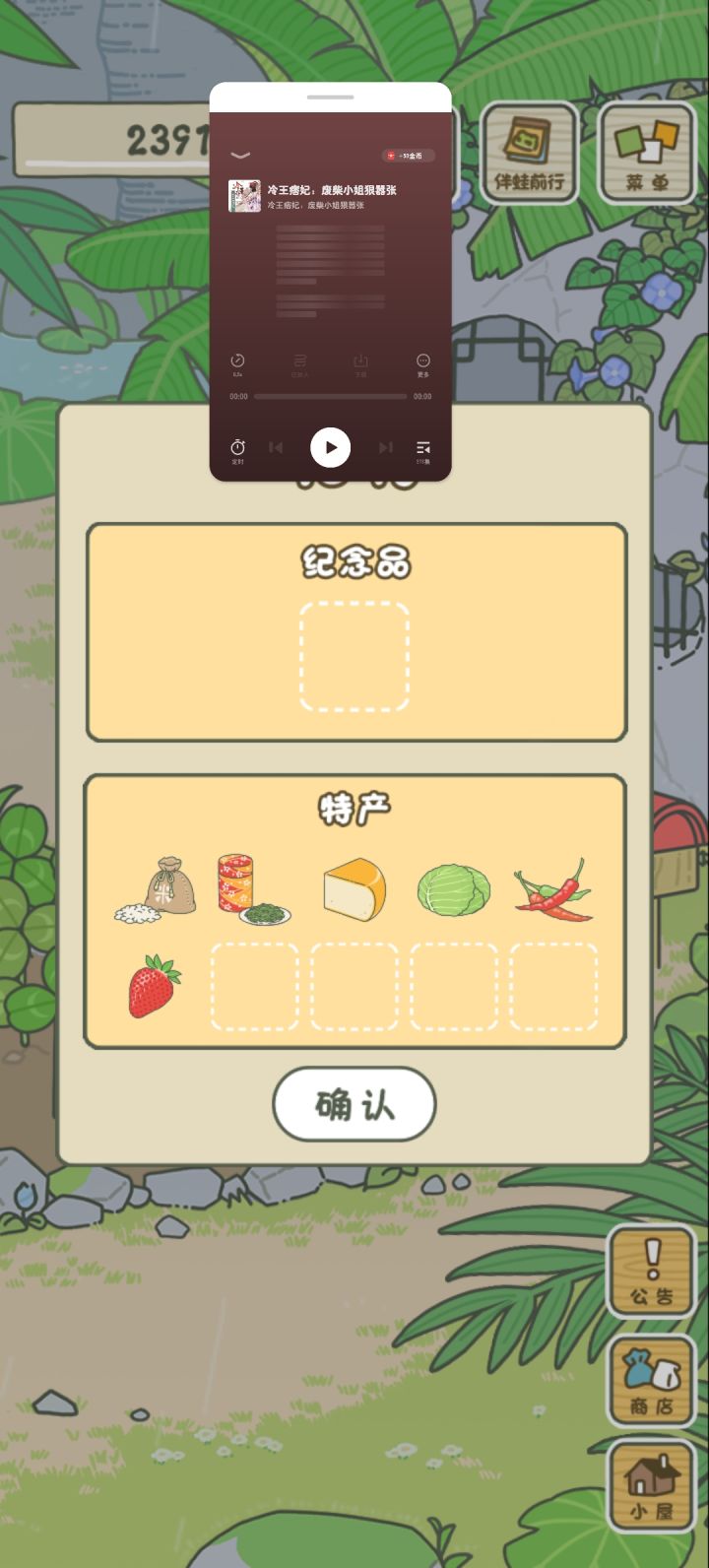Collapse the audiobook player with the chevron
The width and height of the screenshot is (709, 1568).
click(238, 155)
